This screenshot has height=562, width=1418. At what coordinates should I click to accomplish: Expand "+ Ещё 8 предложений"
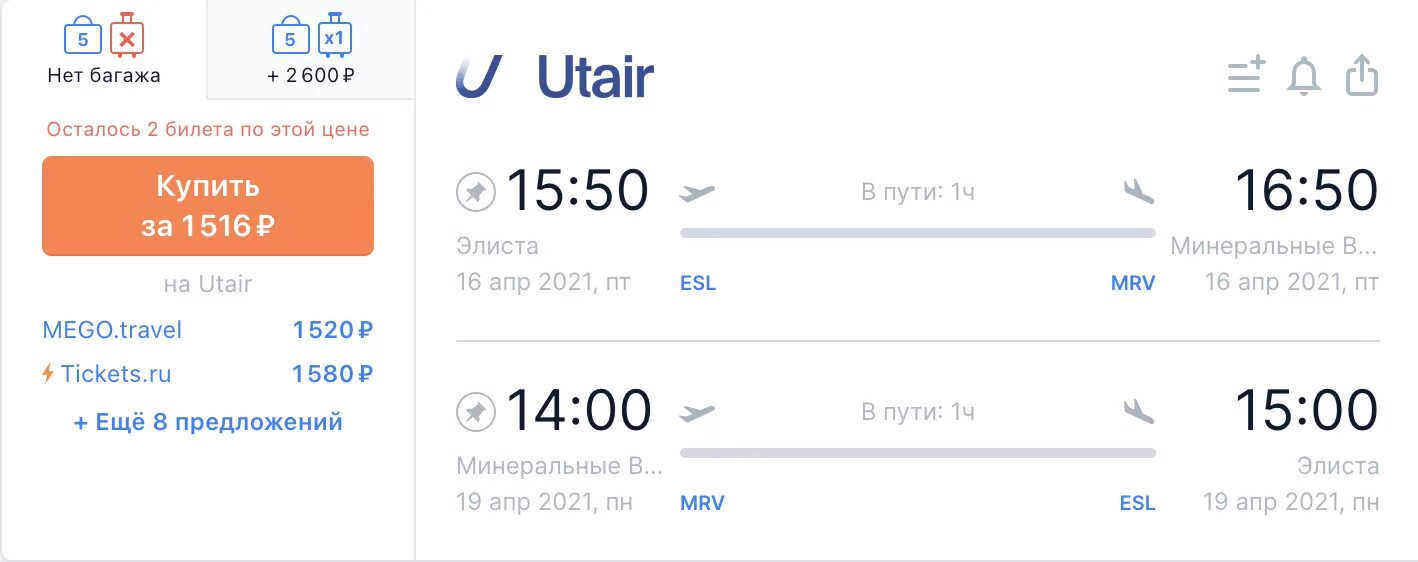(x=208, y=422)
